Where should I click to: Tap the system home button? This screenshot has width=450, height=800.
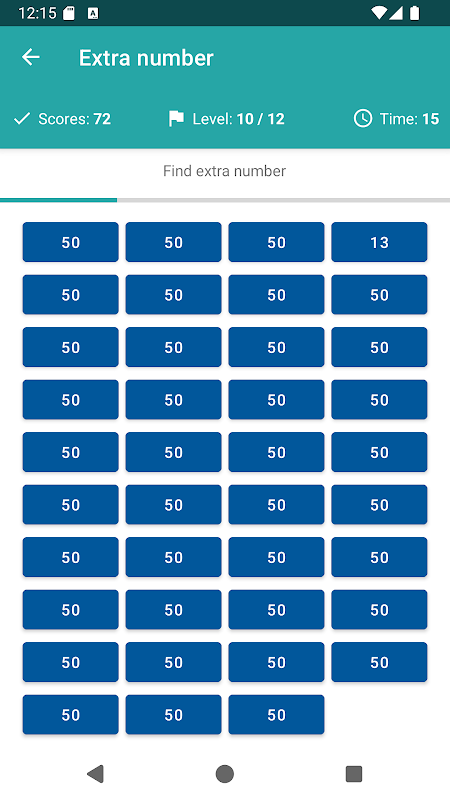224,773
